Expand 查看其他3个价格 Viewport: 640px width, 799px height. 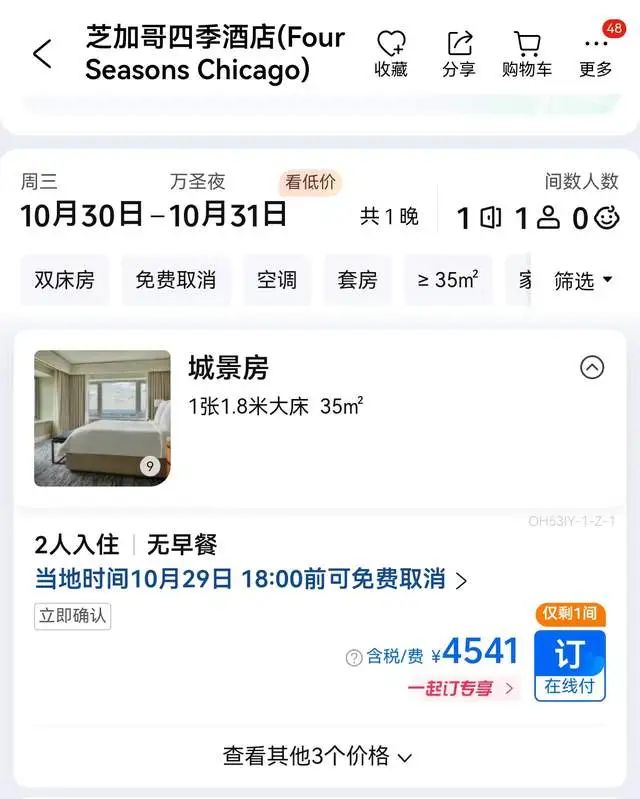[318, 757]
